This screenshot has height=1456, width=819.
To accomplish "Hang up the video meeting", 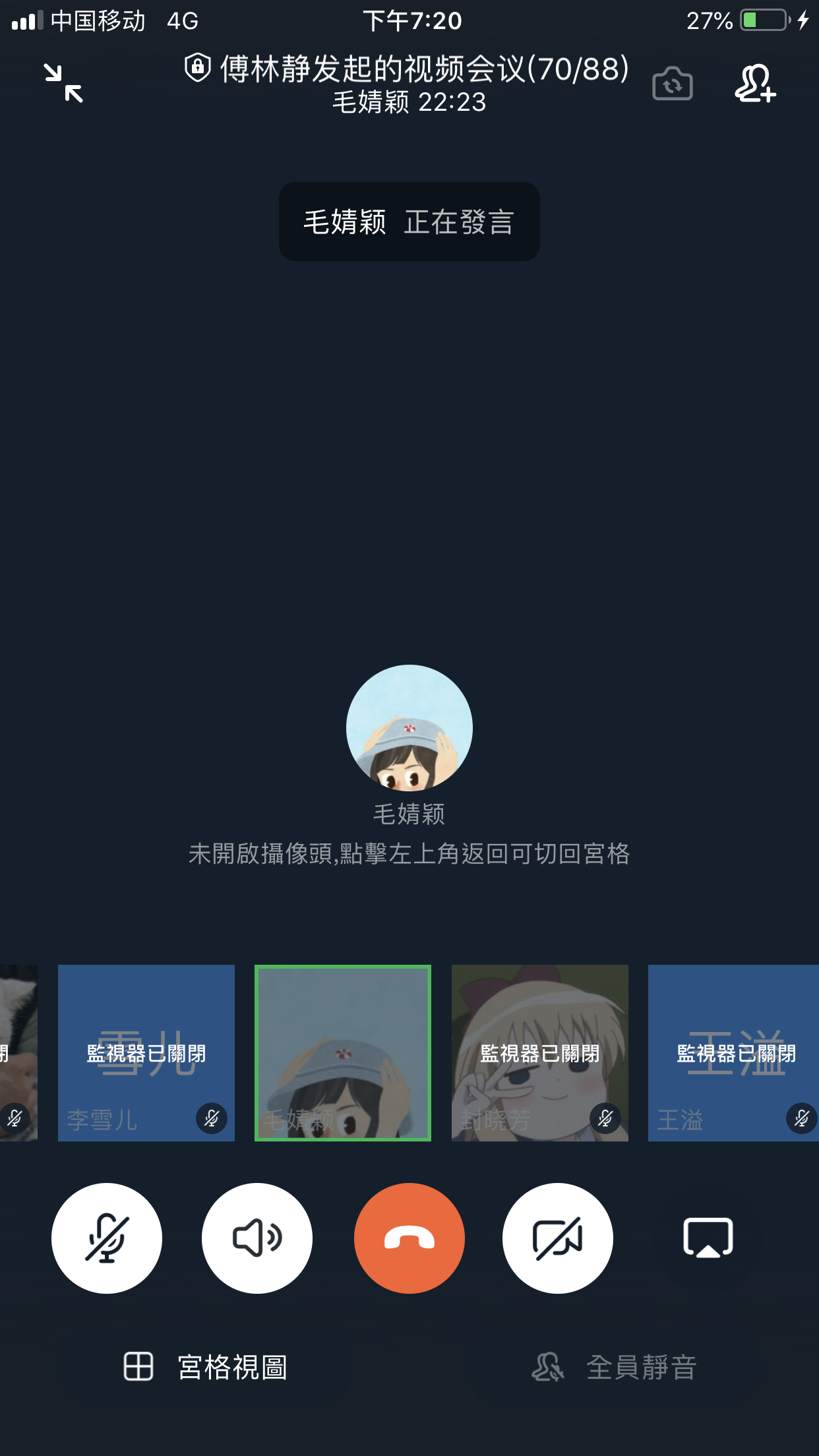I will click(x=409, y=1238).
